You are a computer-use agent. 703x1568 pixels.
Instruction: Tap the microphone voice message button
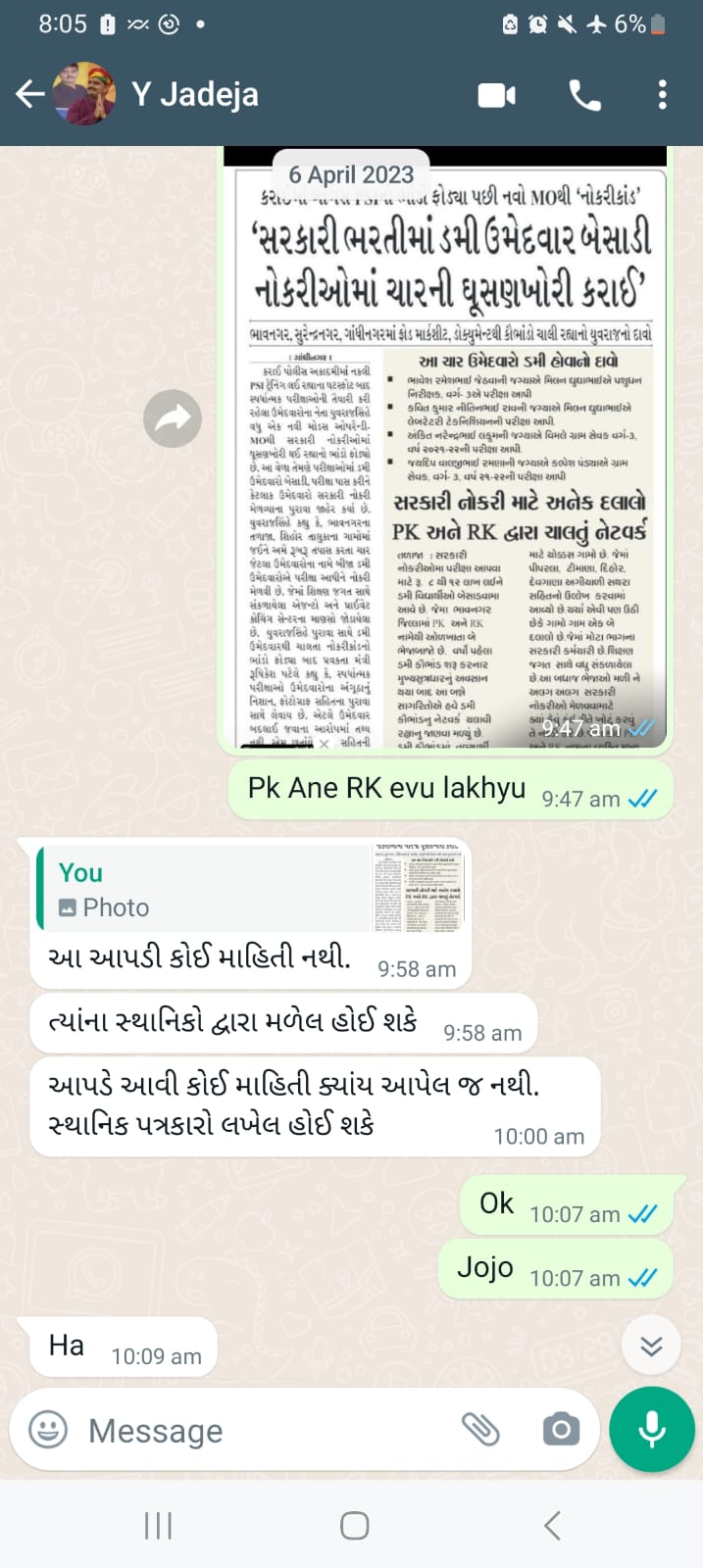tap(652, 1430)
